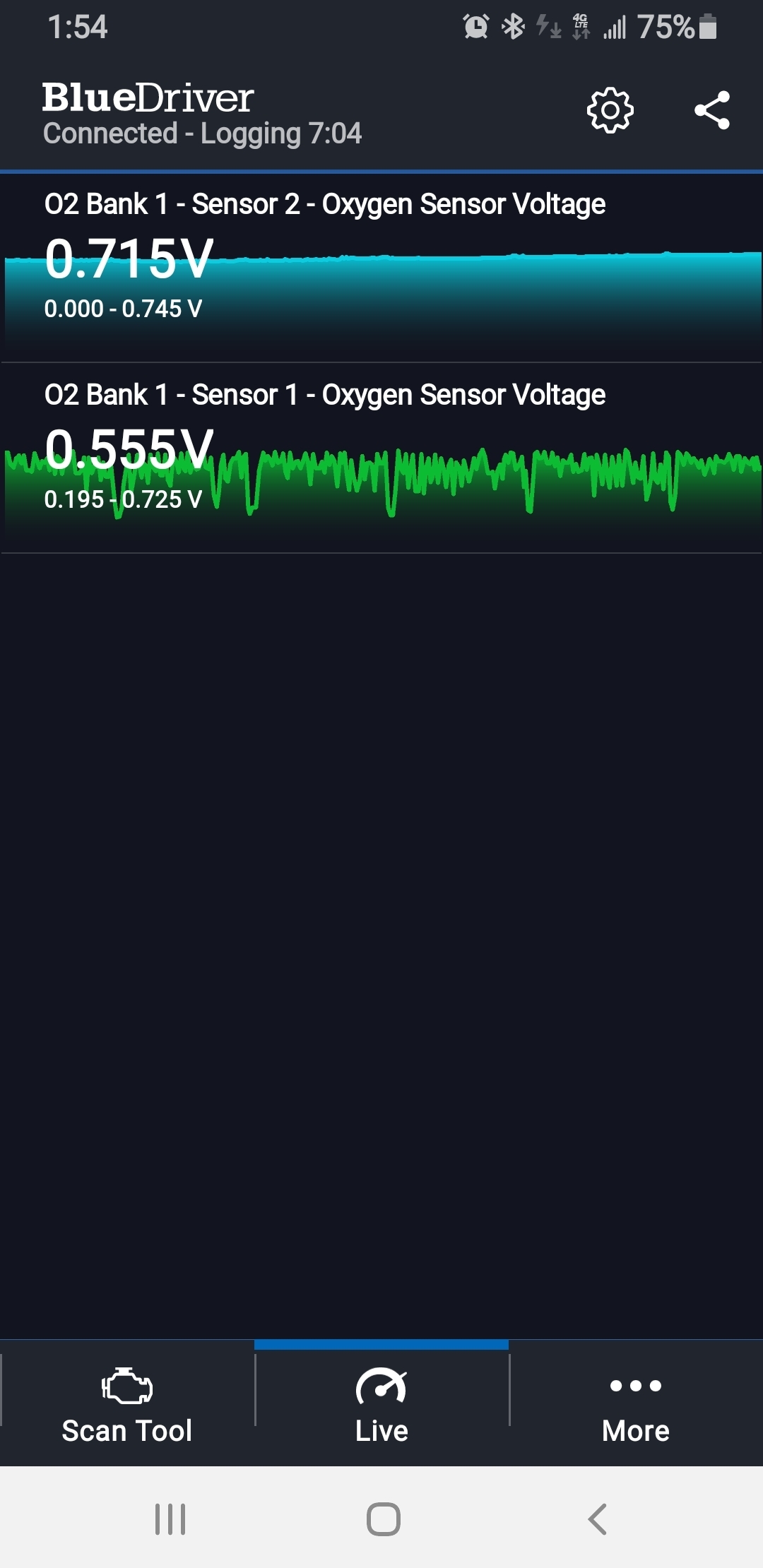Open the Sensor 2 oxygen voltage graph
The width and height of the screenshot is (763, 1568).
point(381,268)
